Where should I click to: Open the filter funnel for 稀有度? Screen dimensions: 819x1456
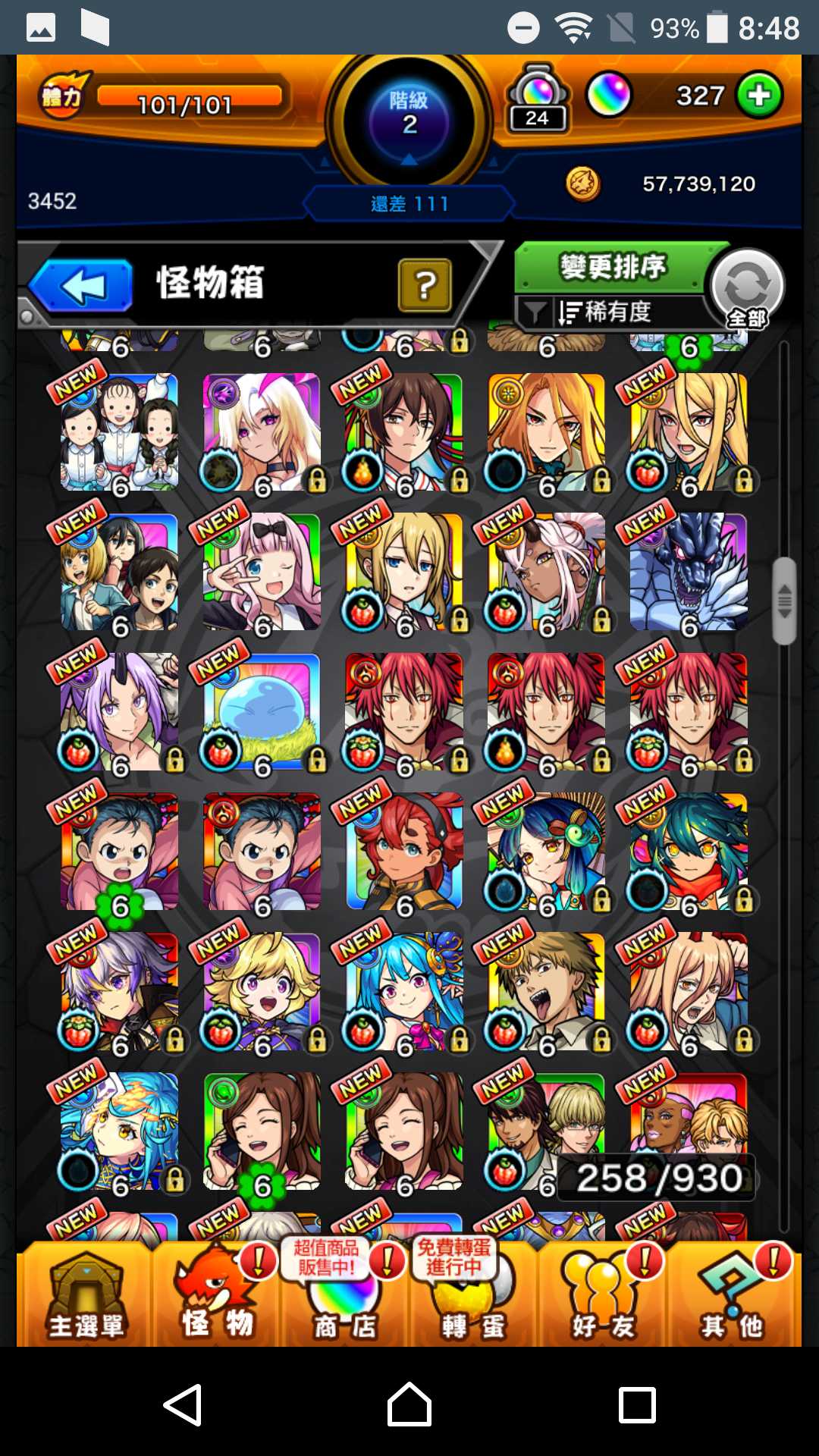pyautogui.click(x=535, y=312)
